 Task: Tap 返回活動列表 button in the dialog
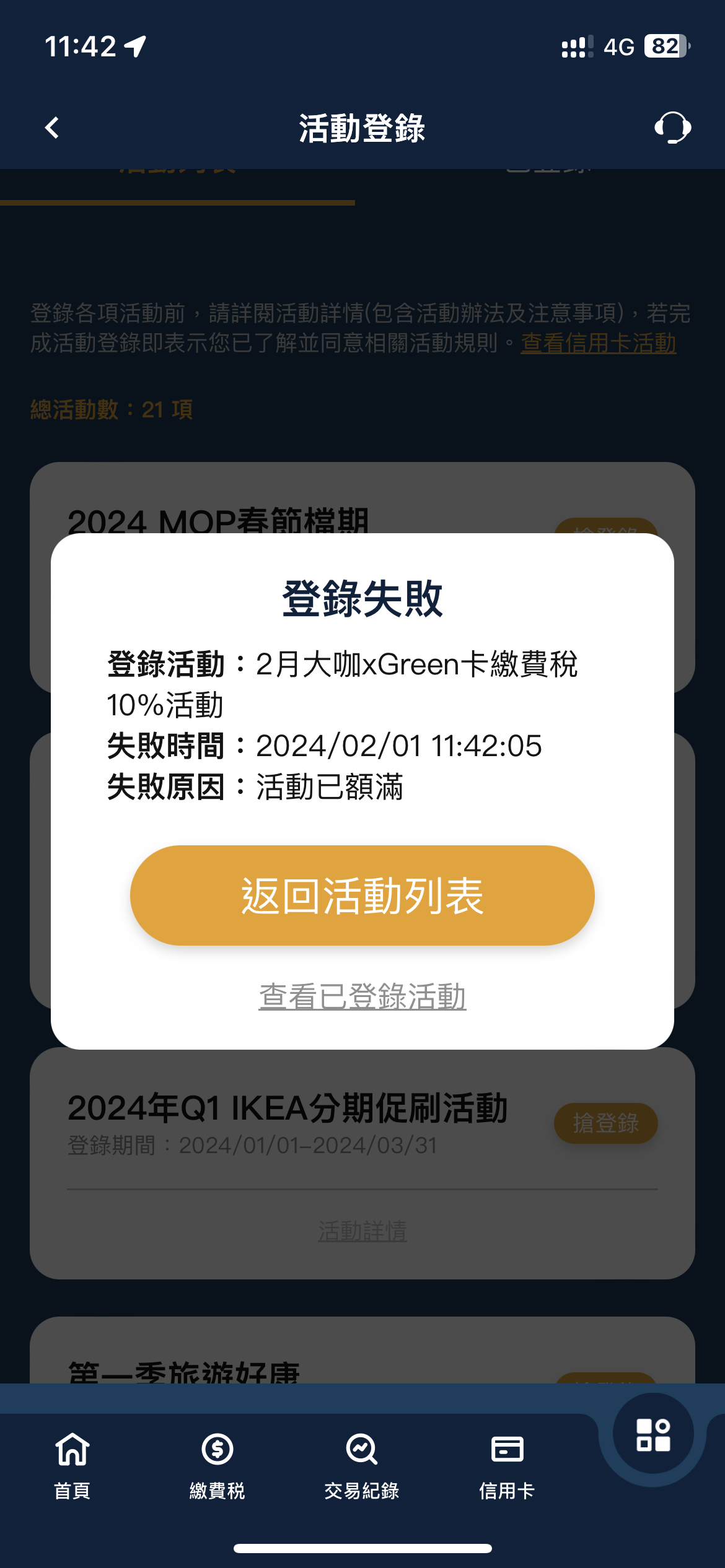(x=362, y=895)
